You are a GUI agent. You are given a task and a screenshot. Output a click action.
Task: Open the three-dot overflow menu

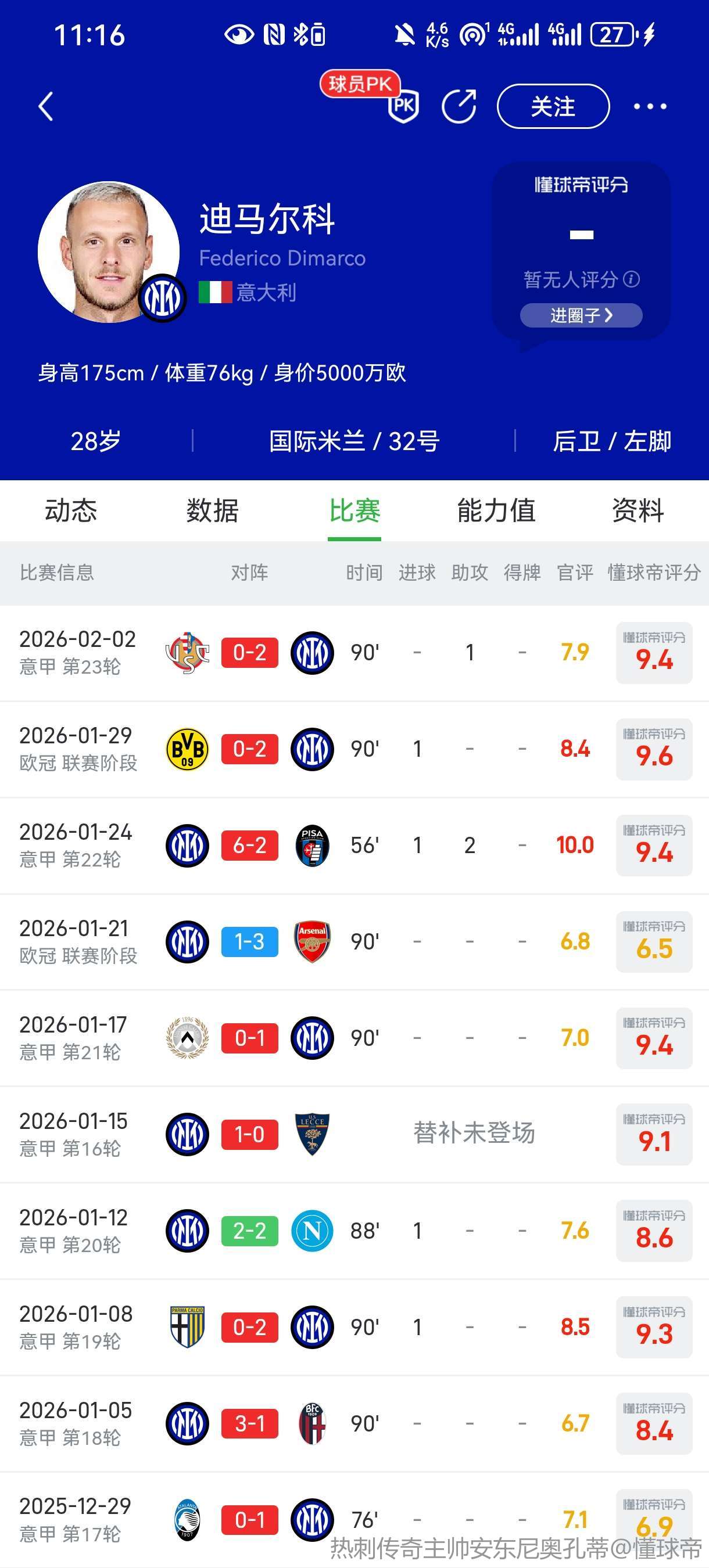(x=649, y=106)
